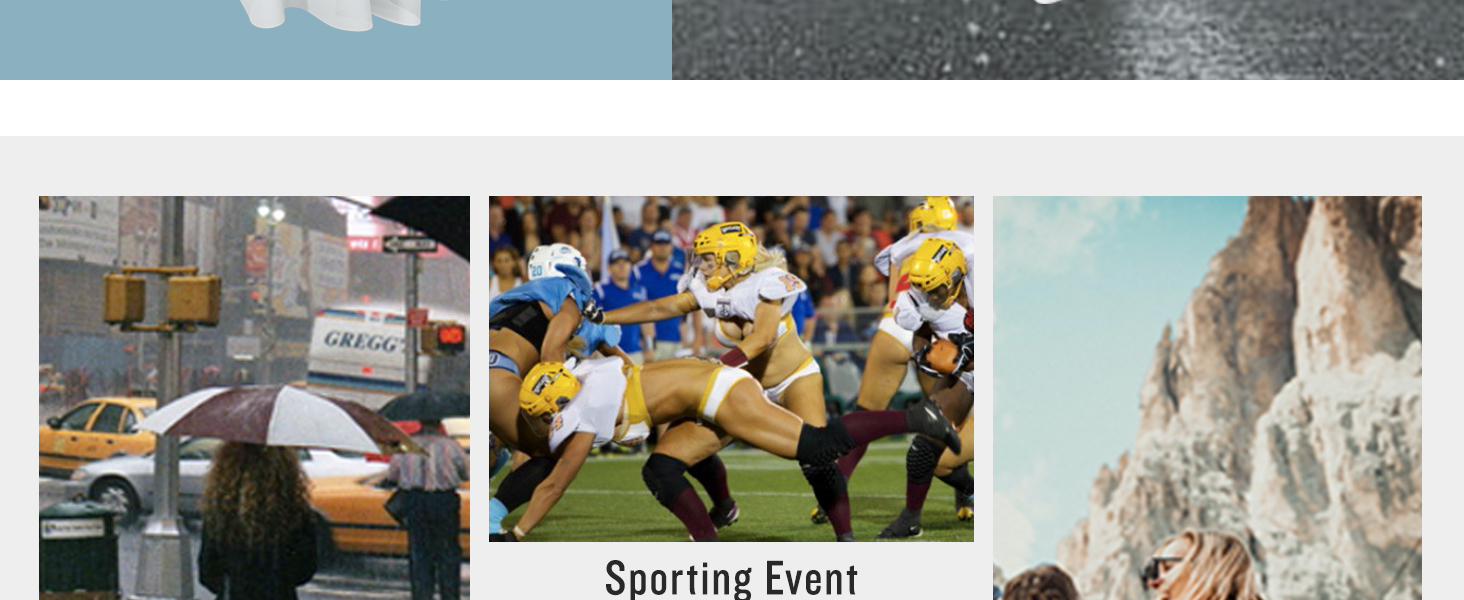Open the blue banner tile at top
The image size is (1464, 600).
pos(335,40)
